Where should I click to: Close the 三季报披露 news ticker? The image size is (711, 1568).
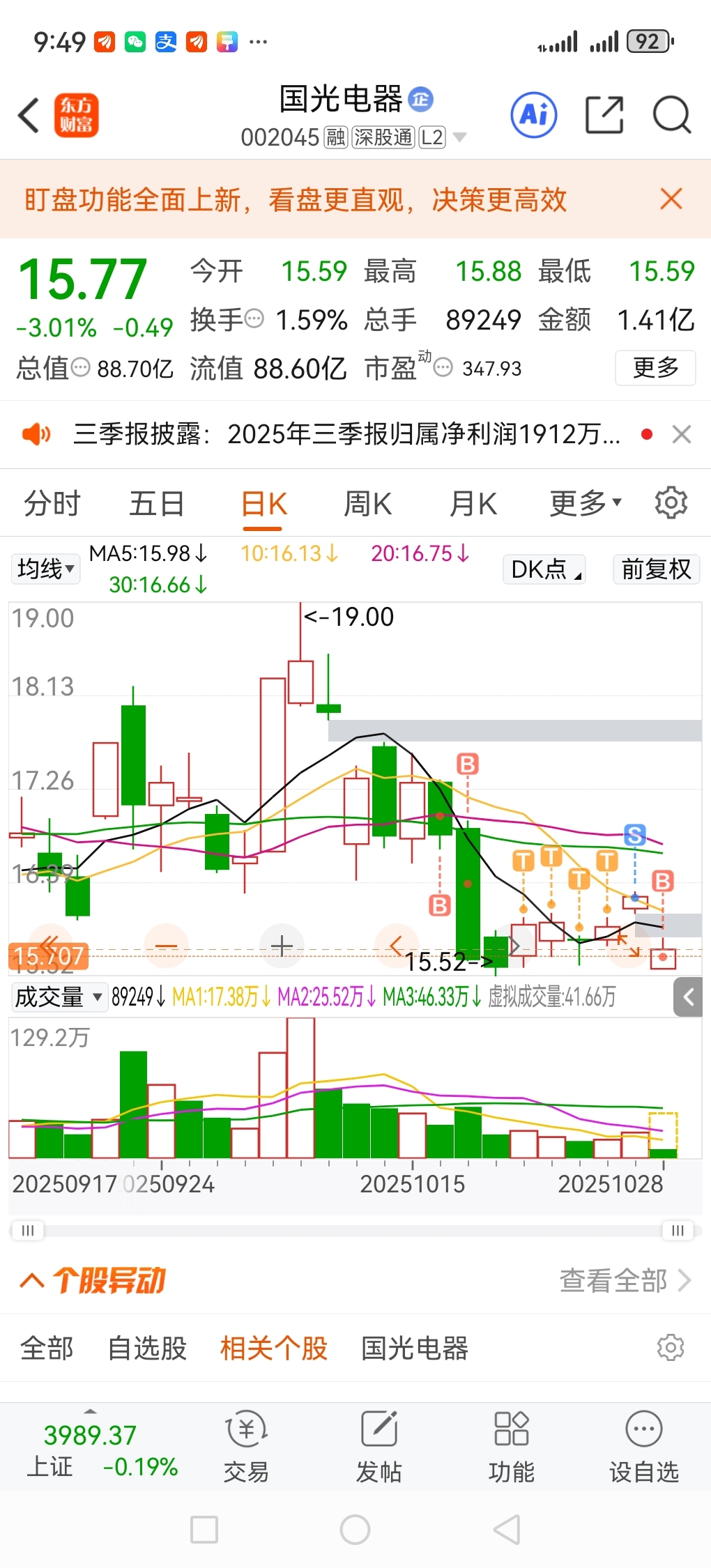[x=682, y=434]
